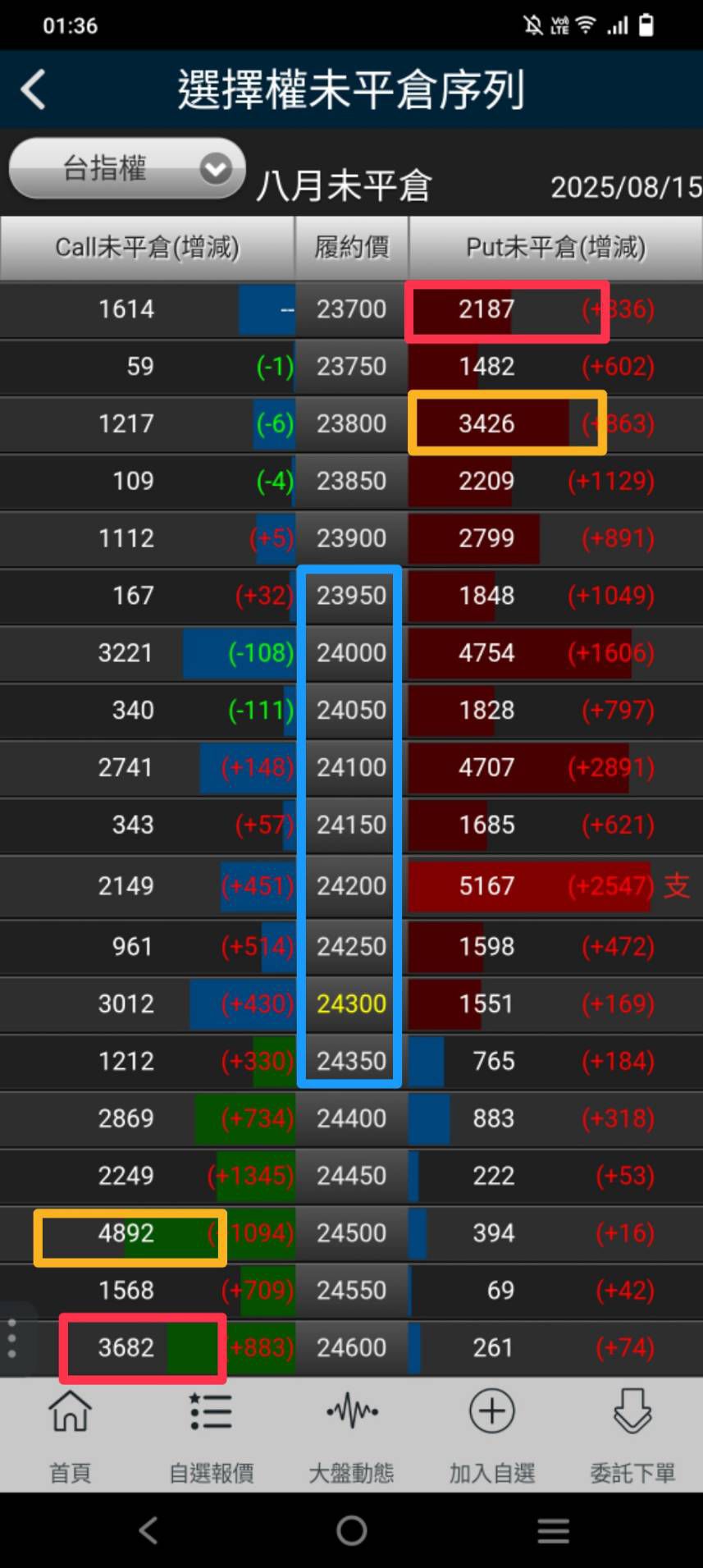Open the 23700 strike price row
This screenshot has height=1568, width=703.
(351, 309)
